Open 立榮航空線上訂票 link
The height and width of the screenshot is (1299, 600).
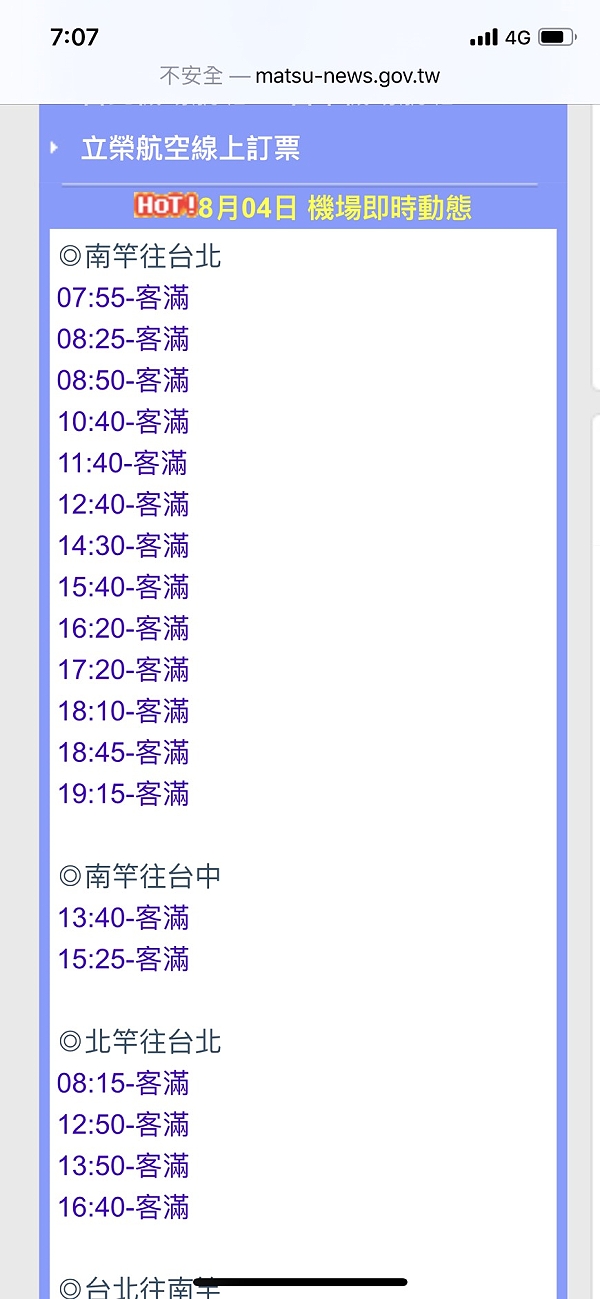point(190,149)
